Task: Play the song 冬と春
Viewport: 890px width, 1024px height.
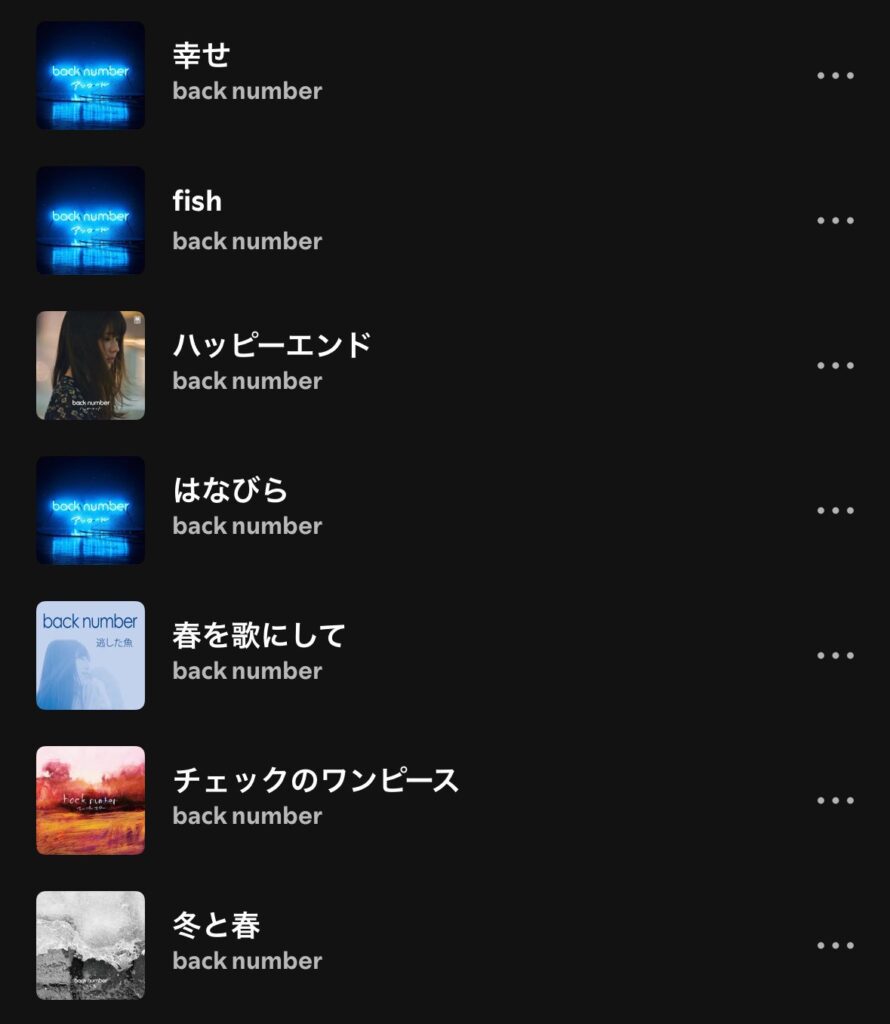Action: [216, 926]
